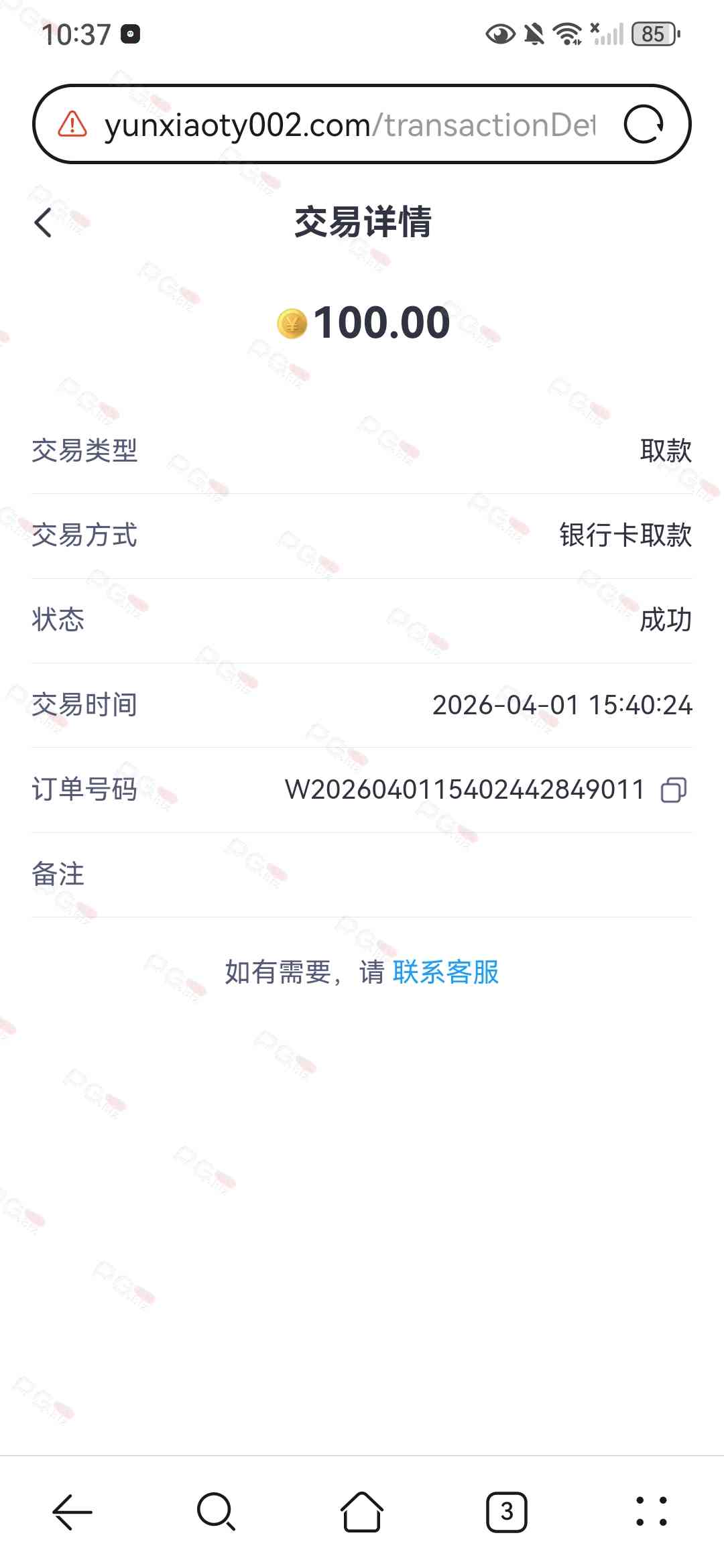The image size is (724, 1568).
Task: Reload the page in the address bar
Action: click(x=644, y=125)
